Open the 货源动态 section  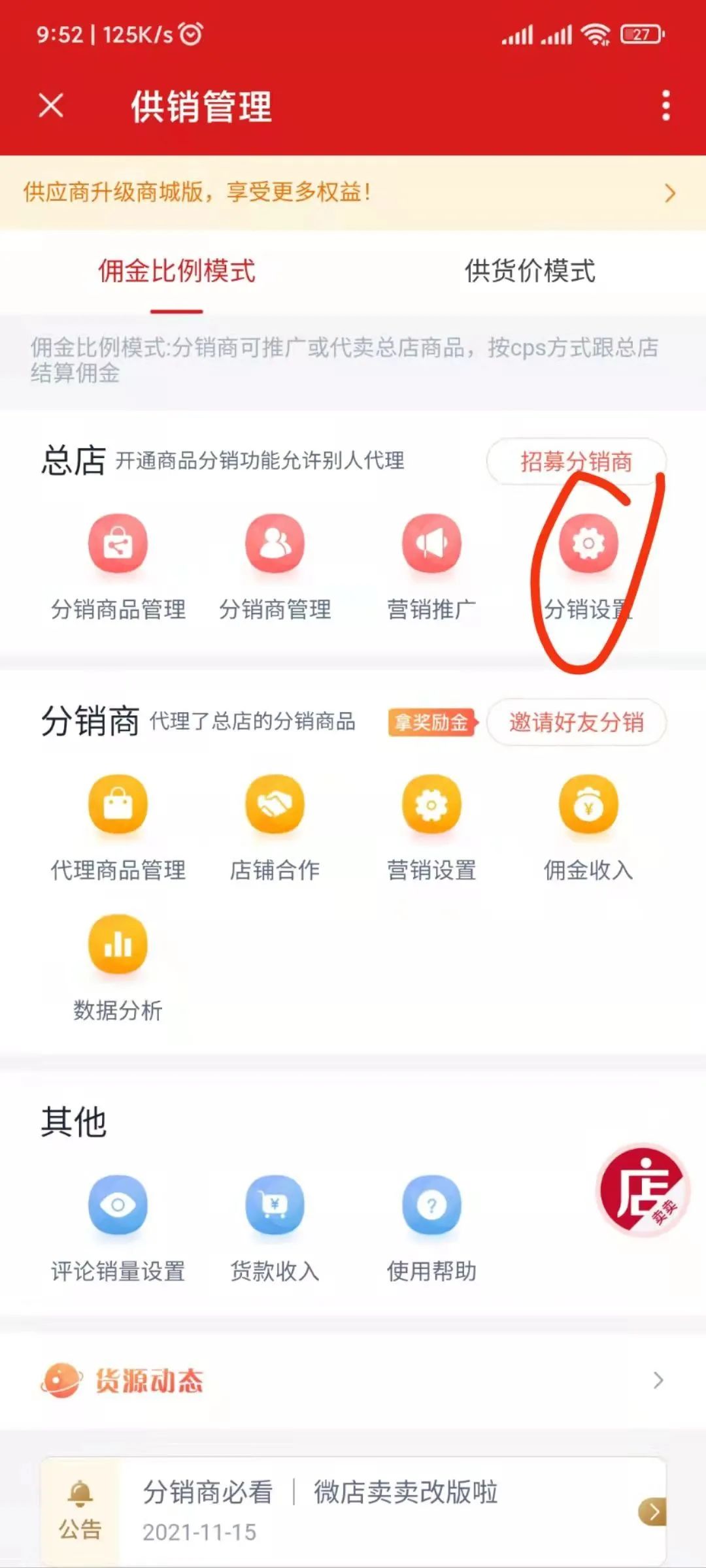click(353, 1380)
